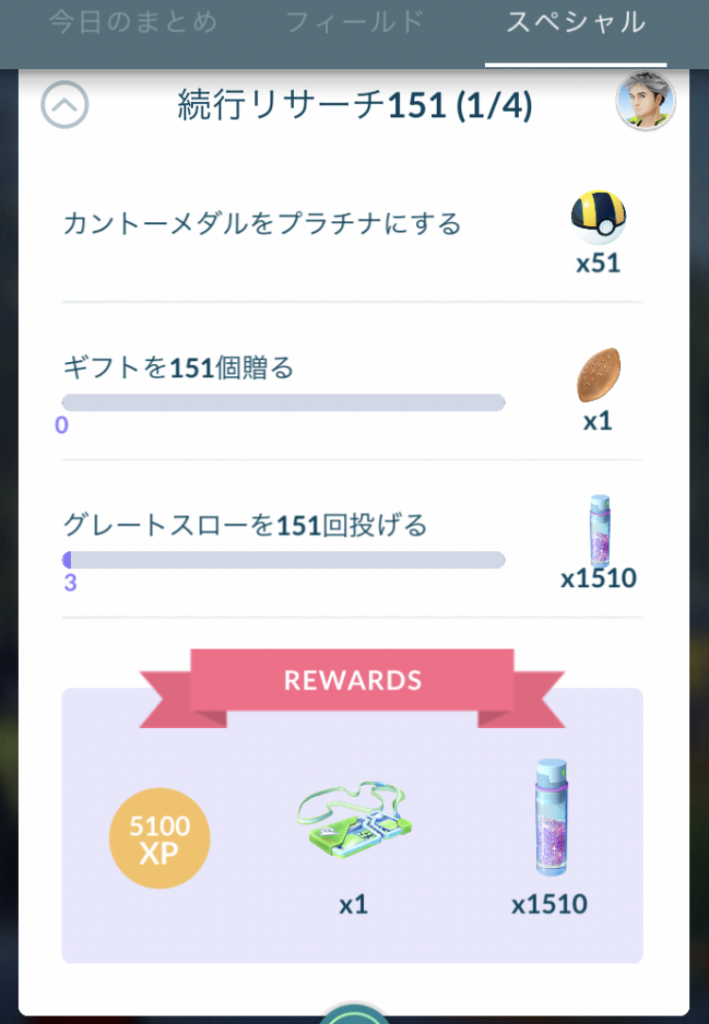Open the フィールド research tab
The image size is (709, 1024).
[355, 23]
